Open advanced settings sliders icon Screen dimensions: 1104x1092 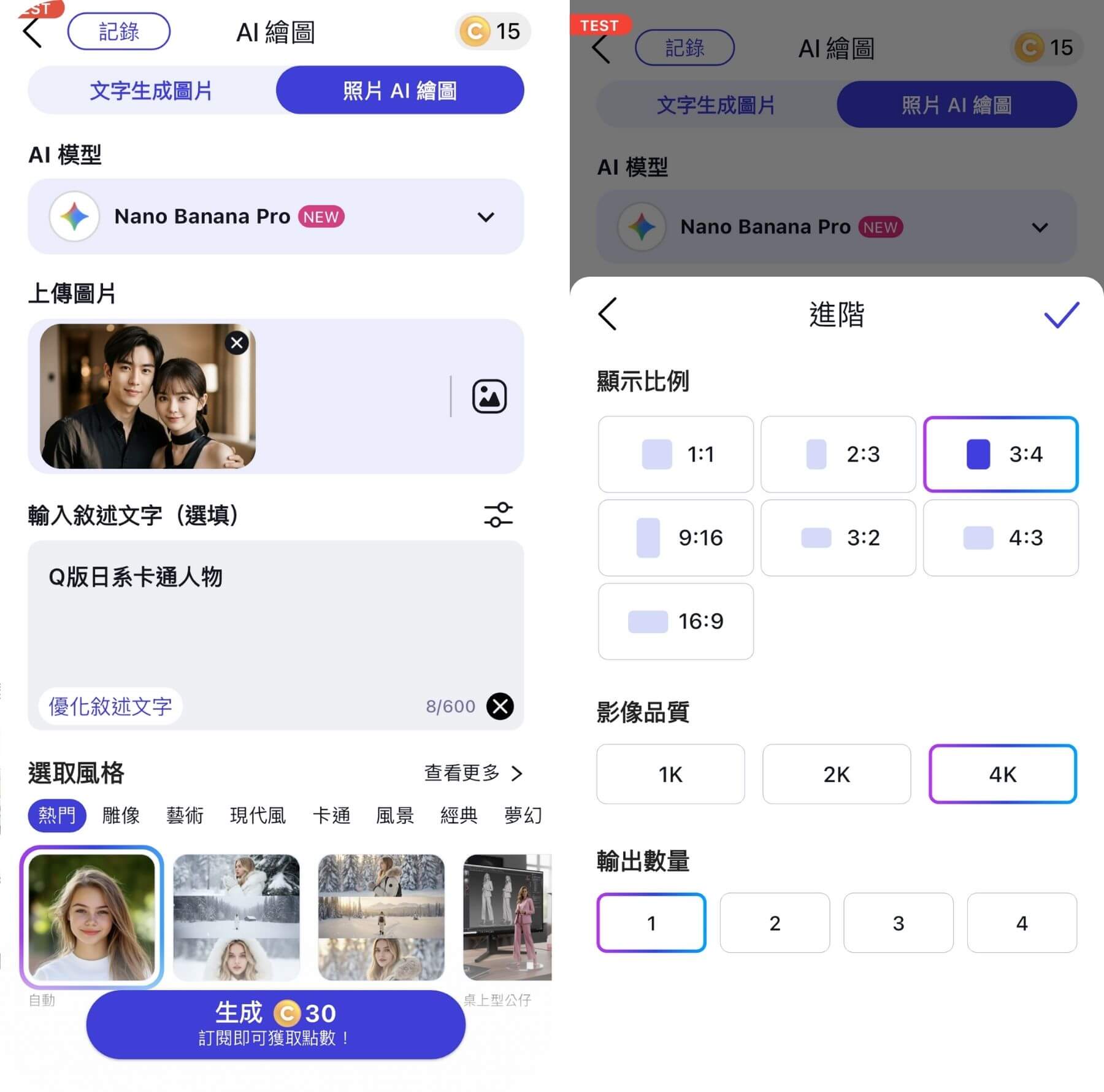pos(498,515)
